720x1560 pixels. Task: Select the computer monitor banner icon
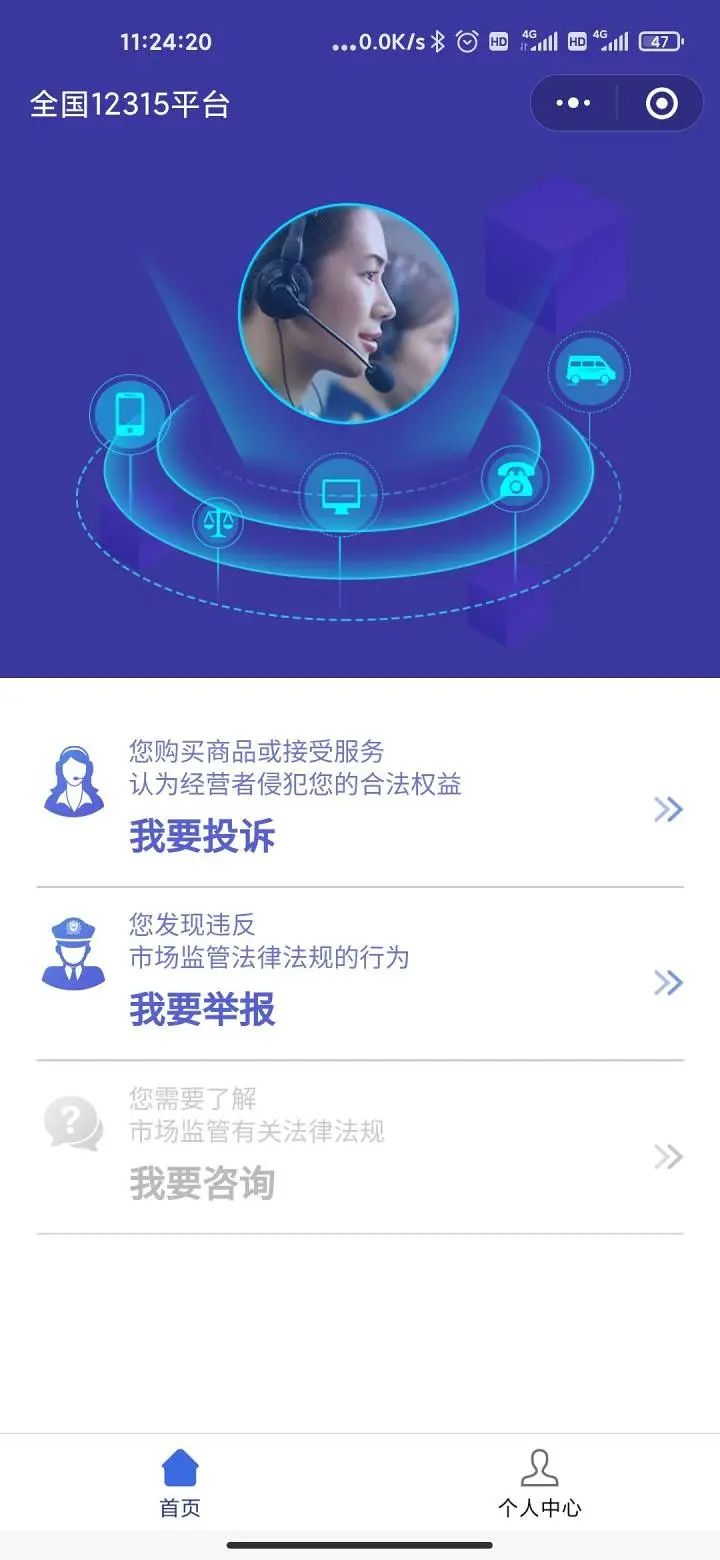coord(342,490)
